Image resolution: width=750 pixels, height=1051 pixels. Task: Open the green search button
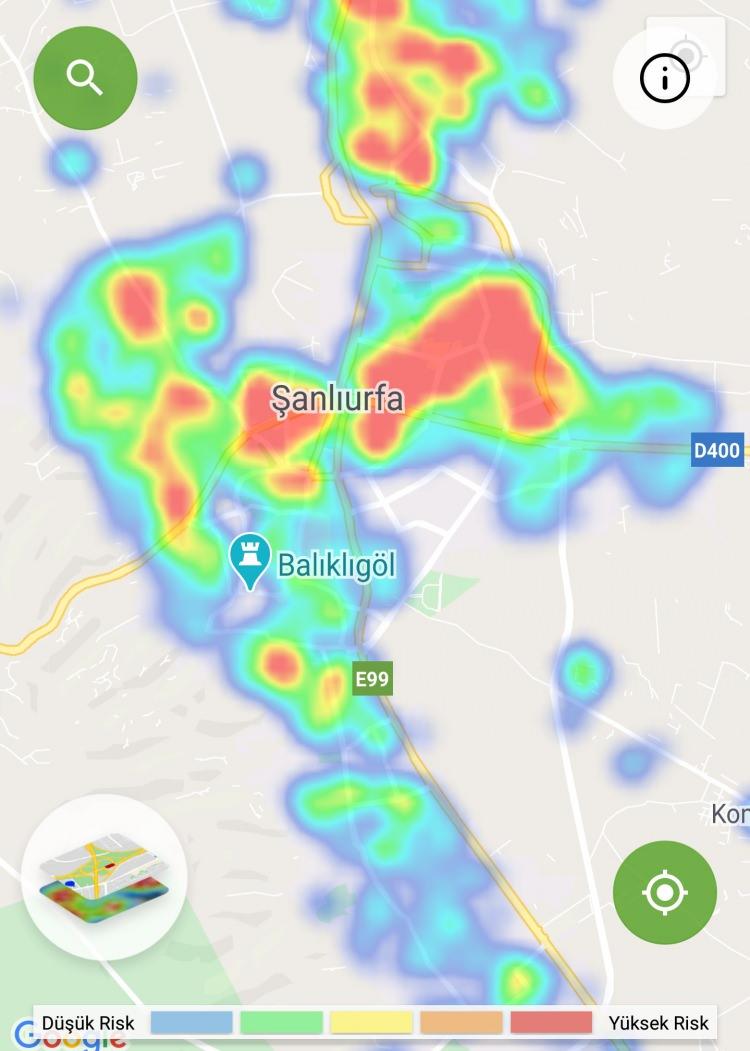click(x=85, y=77)
